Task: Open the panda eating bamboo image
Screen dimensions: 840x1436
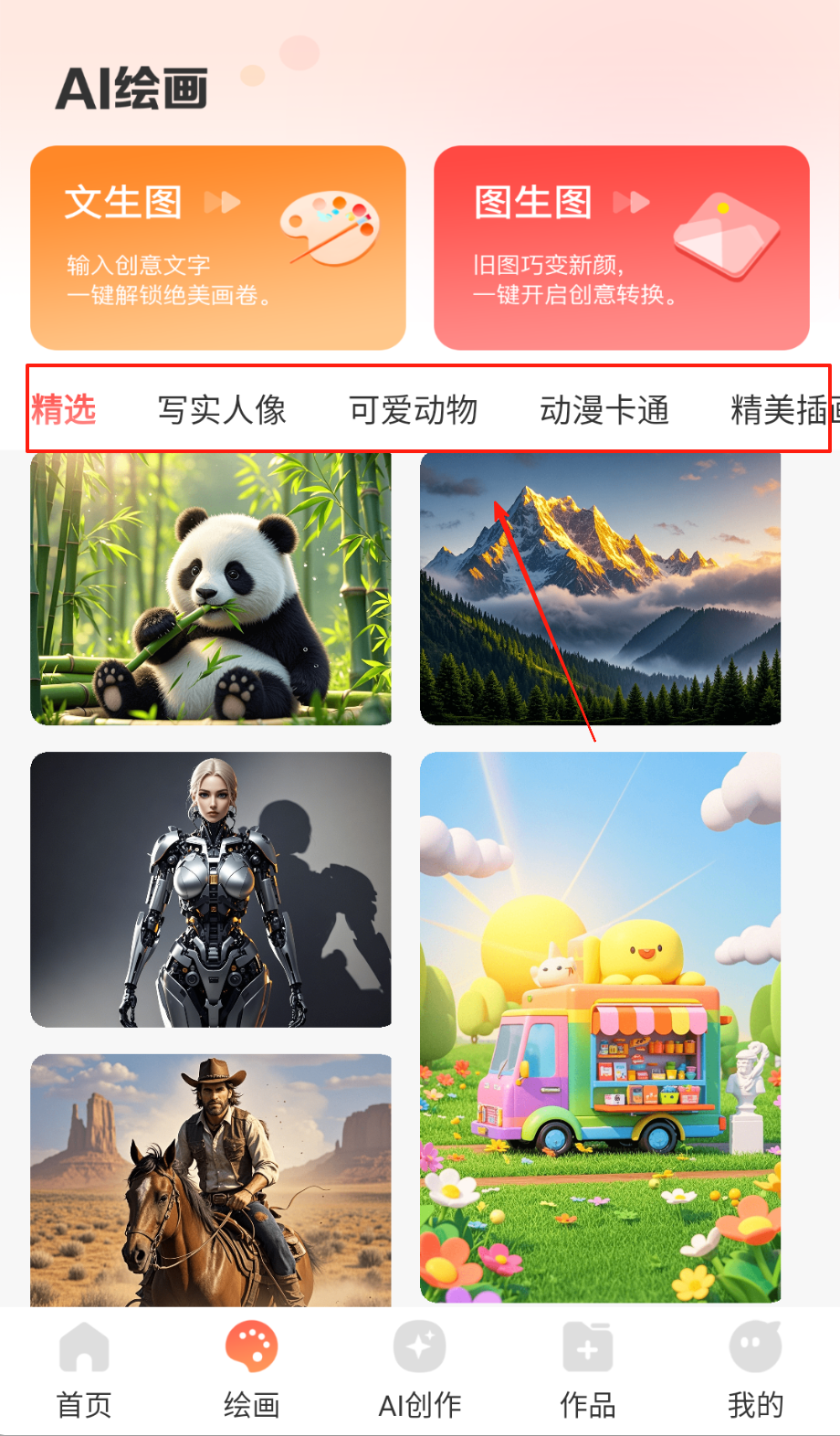Action: pos(211,589)
